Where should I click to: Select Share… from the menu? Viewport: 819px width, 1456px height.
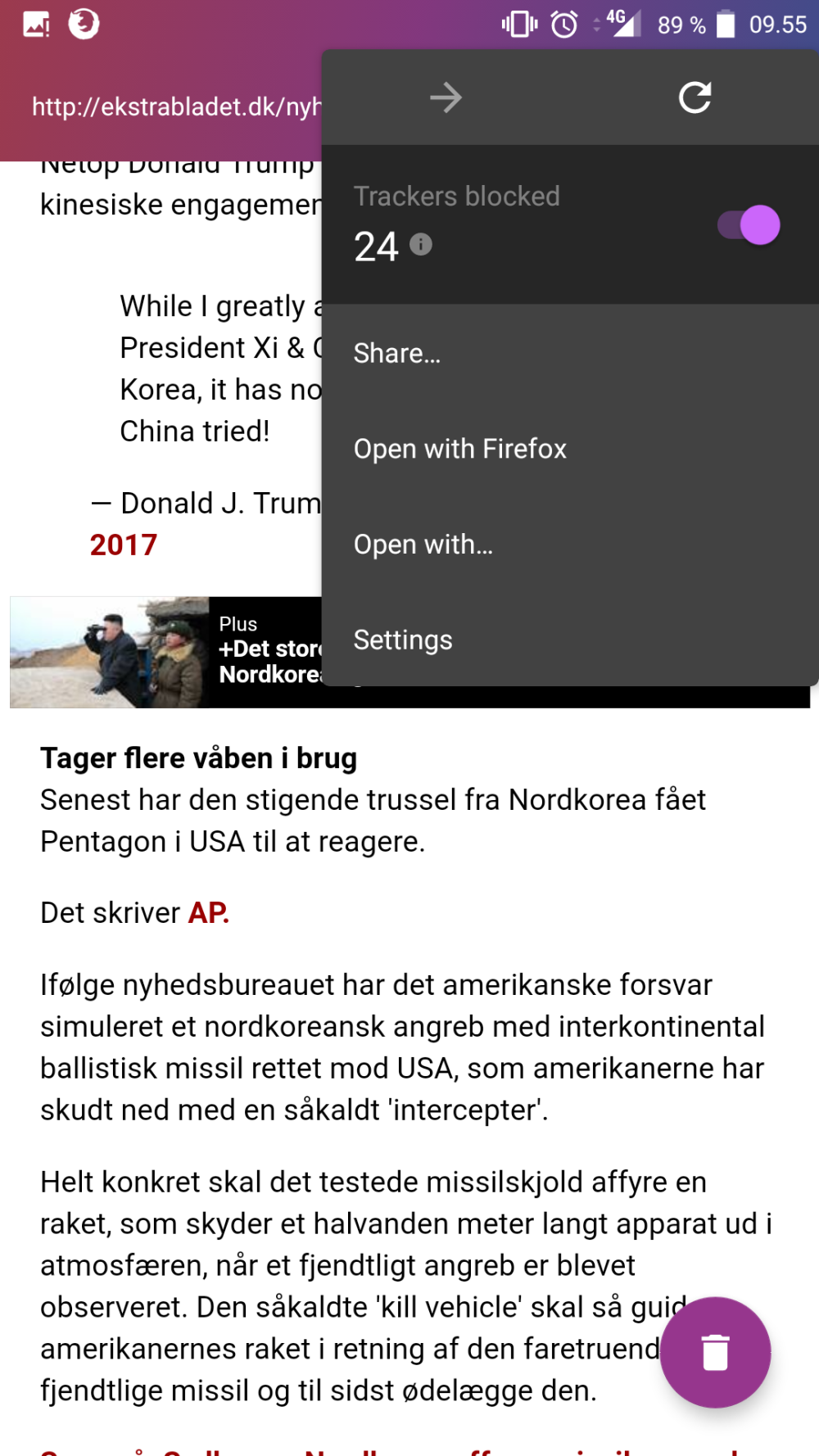(397, 354)
